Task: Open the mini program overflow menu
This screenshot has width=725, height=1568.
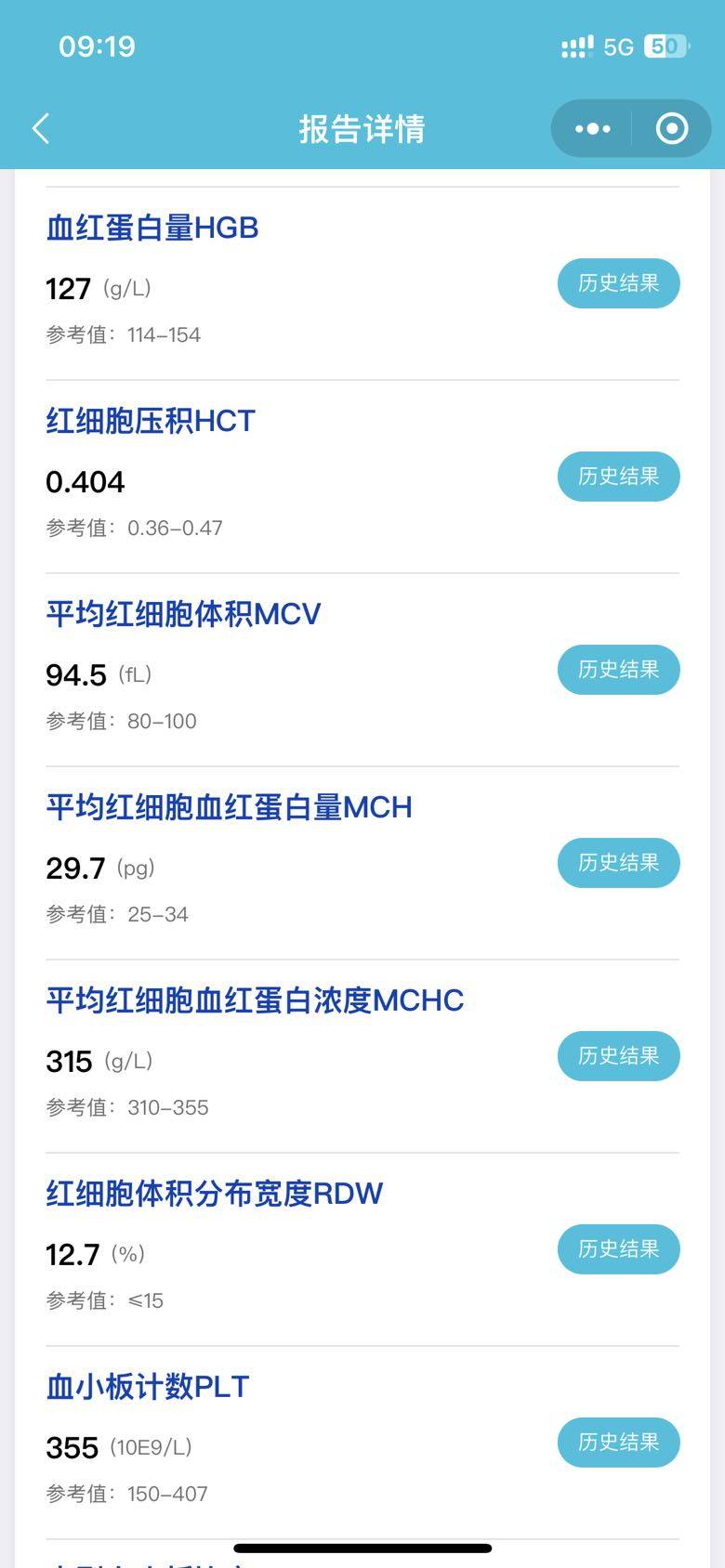Action: click(x=593, y=128)
